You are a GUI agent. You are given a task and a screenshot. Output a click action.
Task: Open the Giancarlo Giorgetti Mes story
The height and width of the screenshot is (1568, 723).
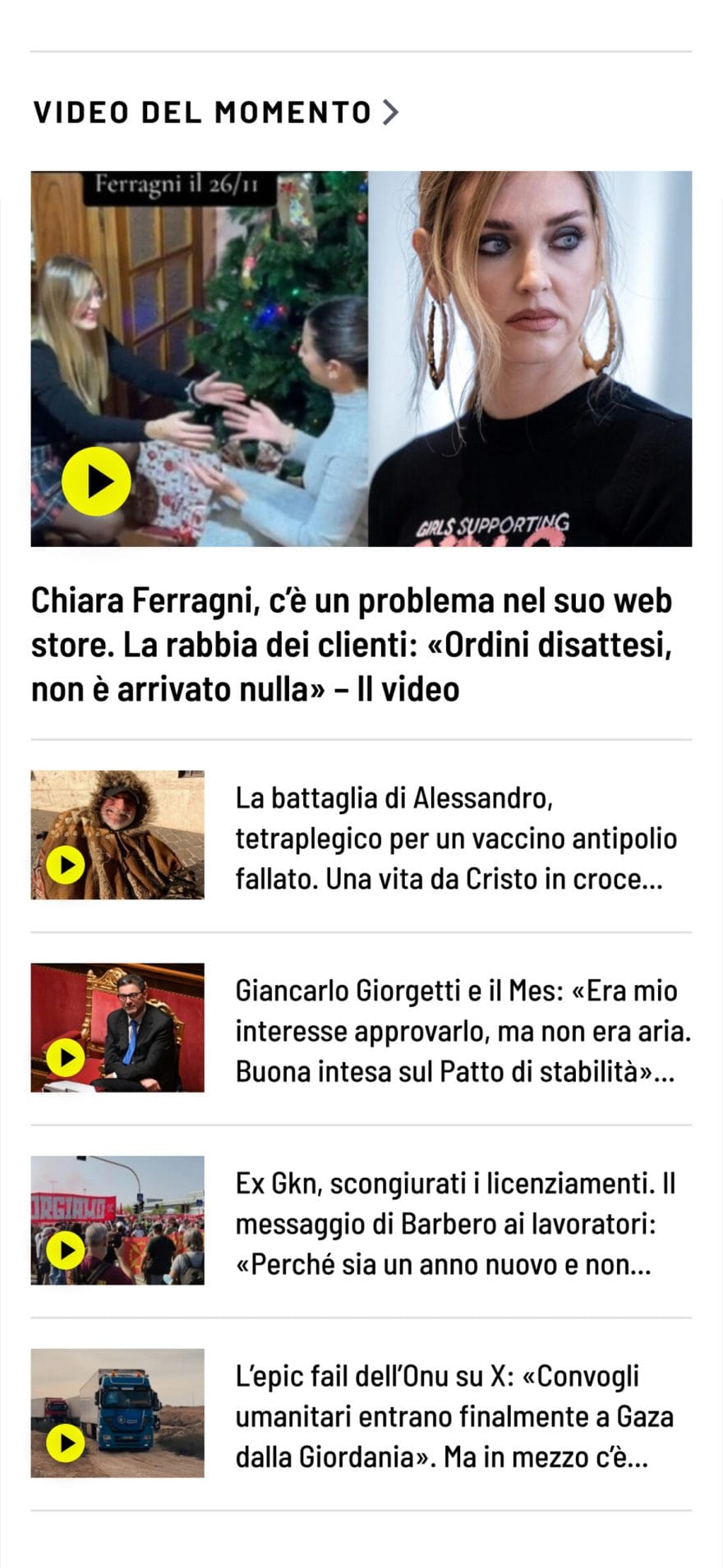pos(463,1031)
